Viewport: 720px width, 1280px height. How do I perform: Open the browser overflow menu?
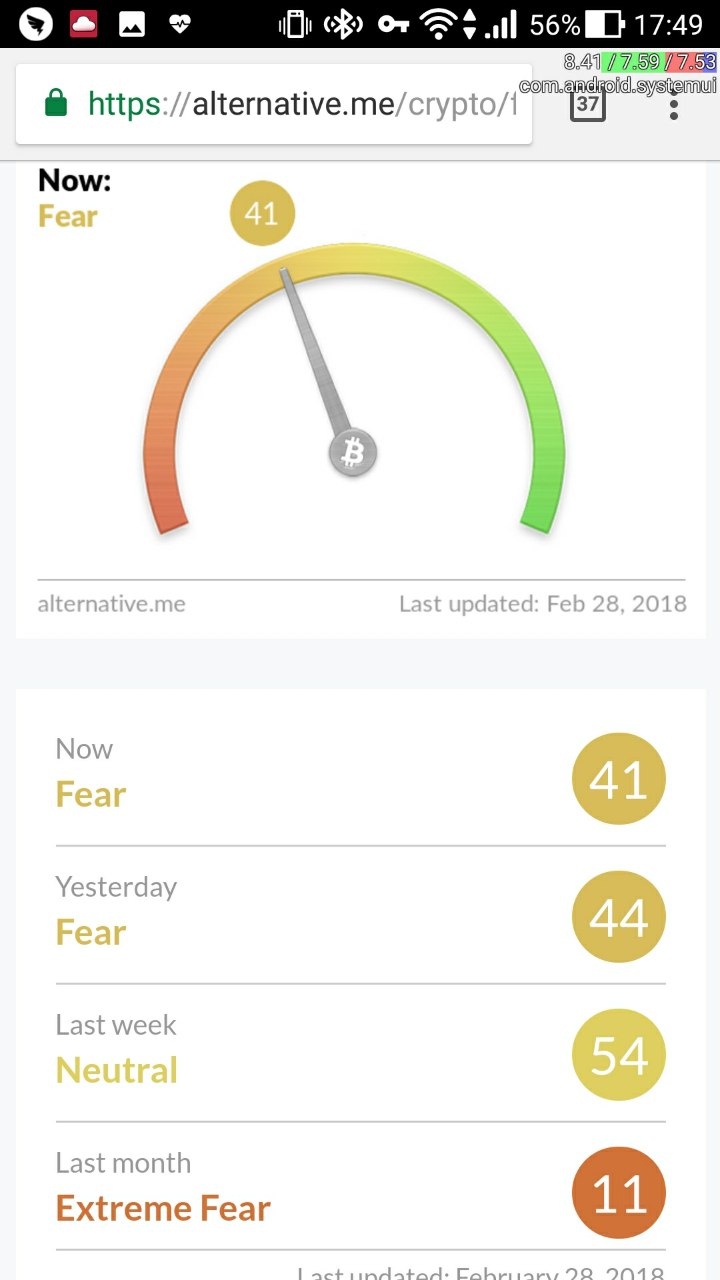[x=674, y=106]
